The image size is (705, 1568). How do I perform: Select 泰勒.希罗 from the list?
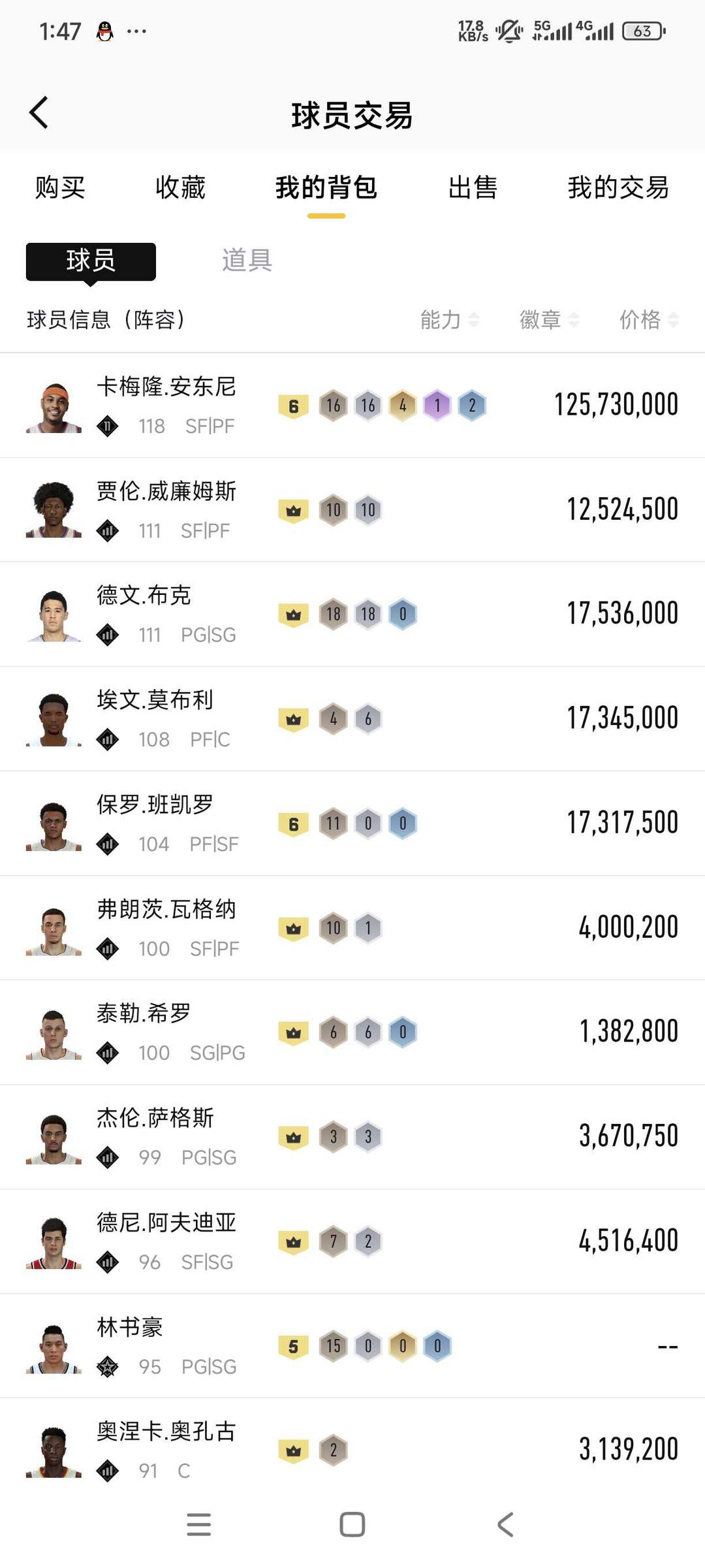(352, 1032)
